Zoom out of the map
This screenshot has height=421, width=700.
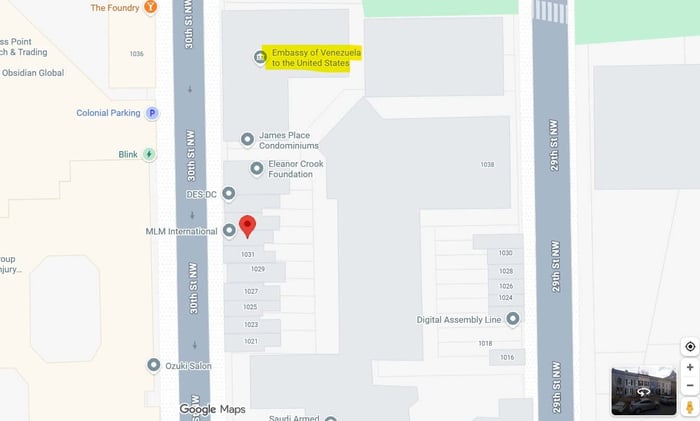pyautogui.click(x=690, y=386)
